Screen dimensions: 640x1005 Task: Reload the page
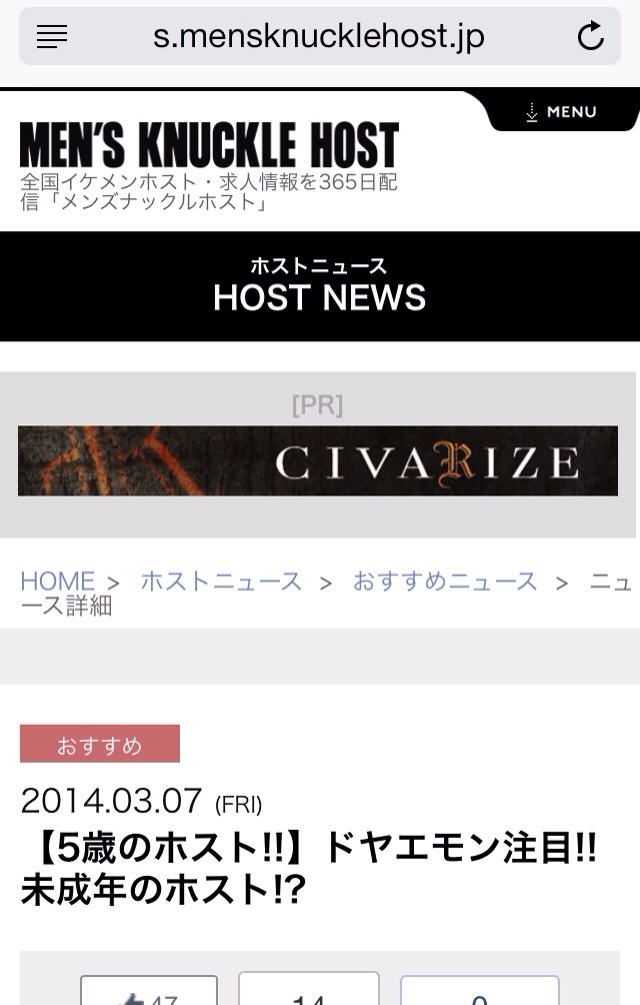pos(591,36)
